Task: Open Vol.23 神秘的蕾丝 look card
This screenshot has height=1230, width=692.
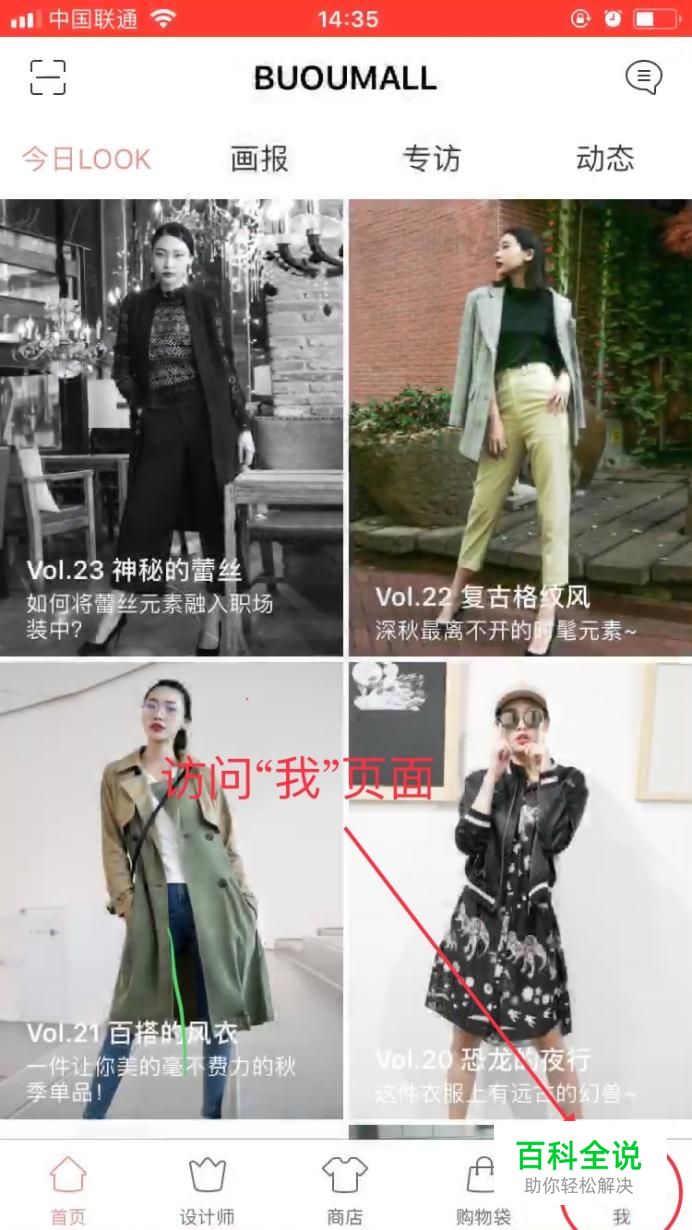Action: point(171,427)
